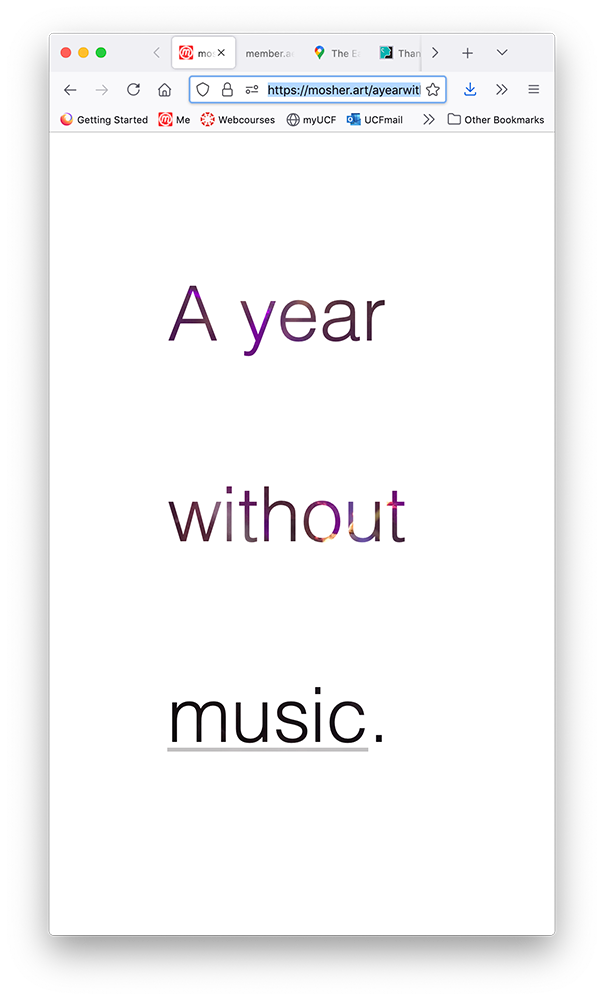Open the downloads panel
This screenshot has width=604, height=1000.
[x=470, y=90]
